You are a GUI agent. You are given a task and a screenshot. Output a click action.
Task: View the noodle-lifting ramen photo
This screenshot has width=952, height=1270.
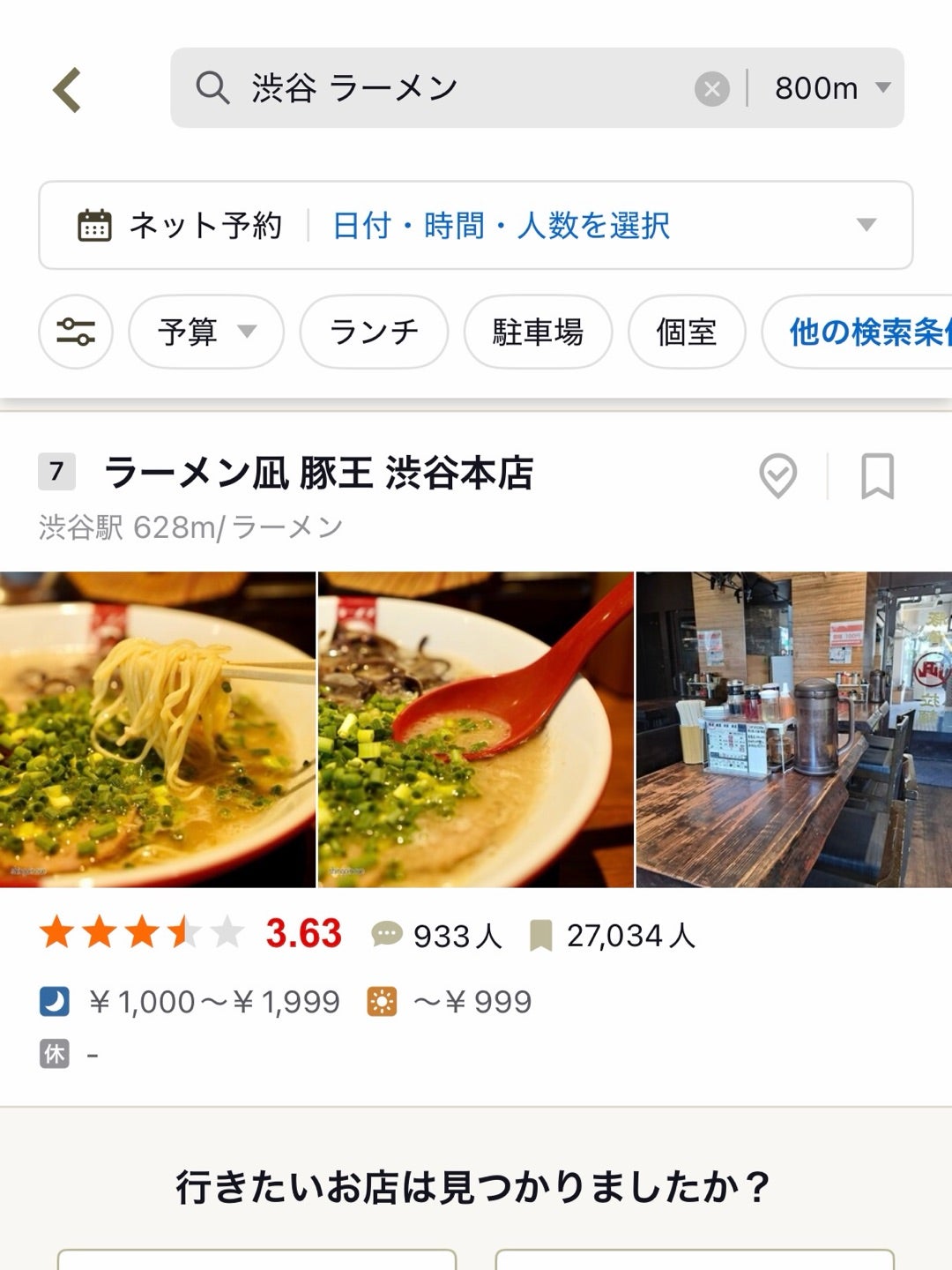157,729
